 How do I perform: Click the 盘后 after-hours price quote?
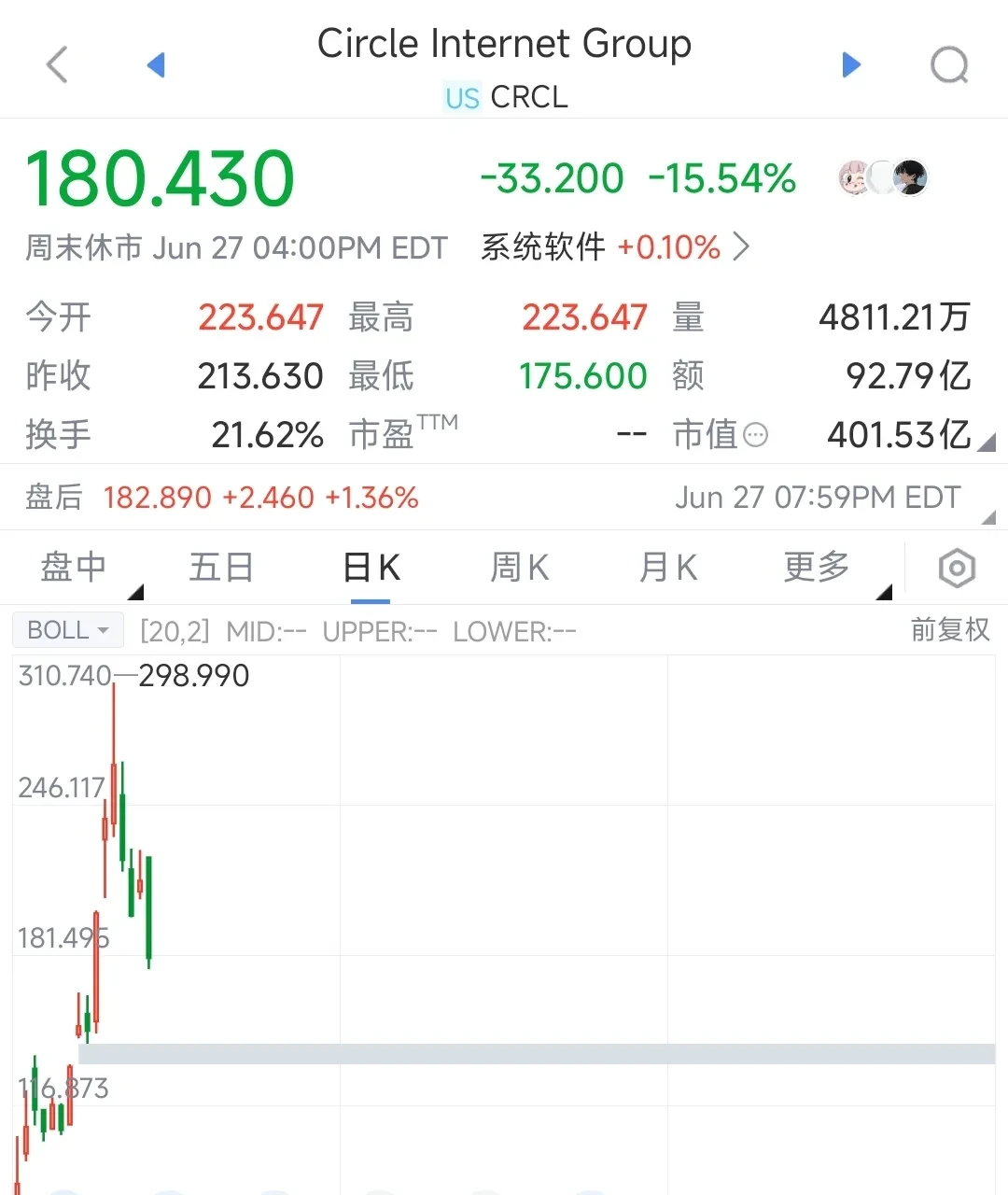point(157,497)
